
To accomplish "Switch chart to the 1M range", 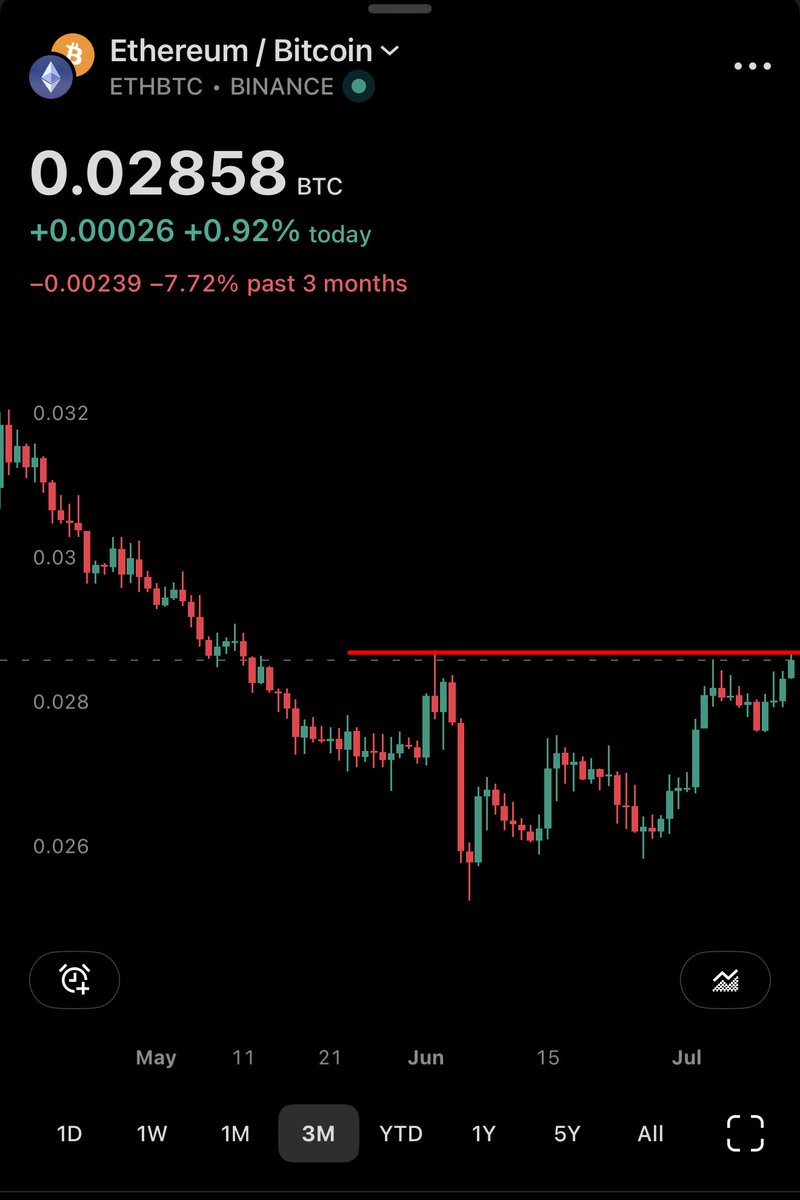I will [235, 1133].
